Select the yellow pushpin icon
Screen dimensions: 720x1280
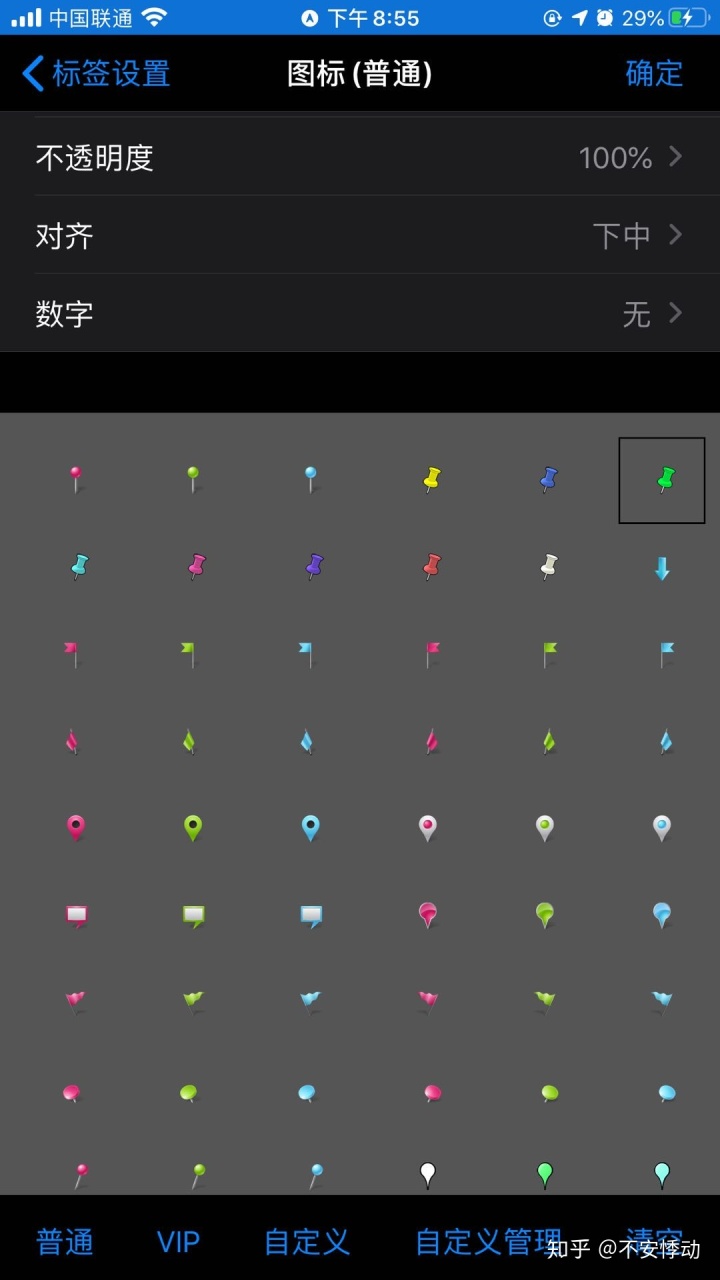(x=431, y=479)
